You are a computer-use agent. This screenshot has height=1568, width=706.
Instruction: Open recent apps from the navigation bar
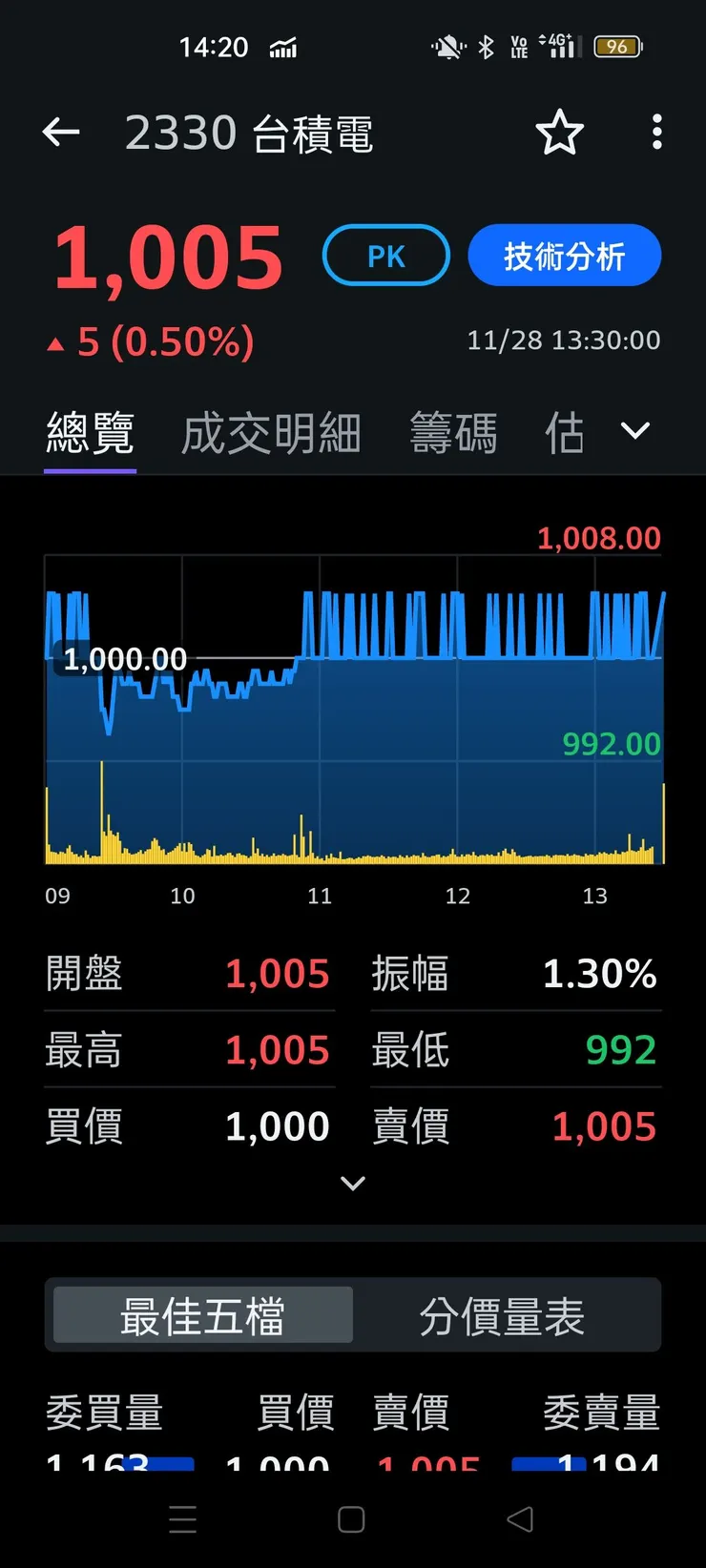(x=183, y=1518)
